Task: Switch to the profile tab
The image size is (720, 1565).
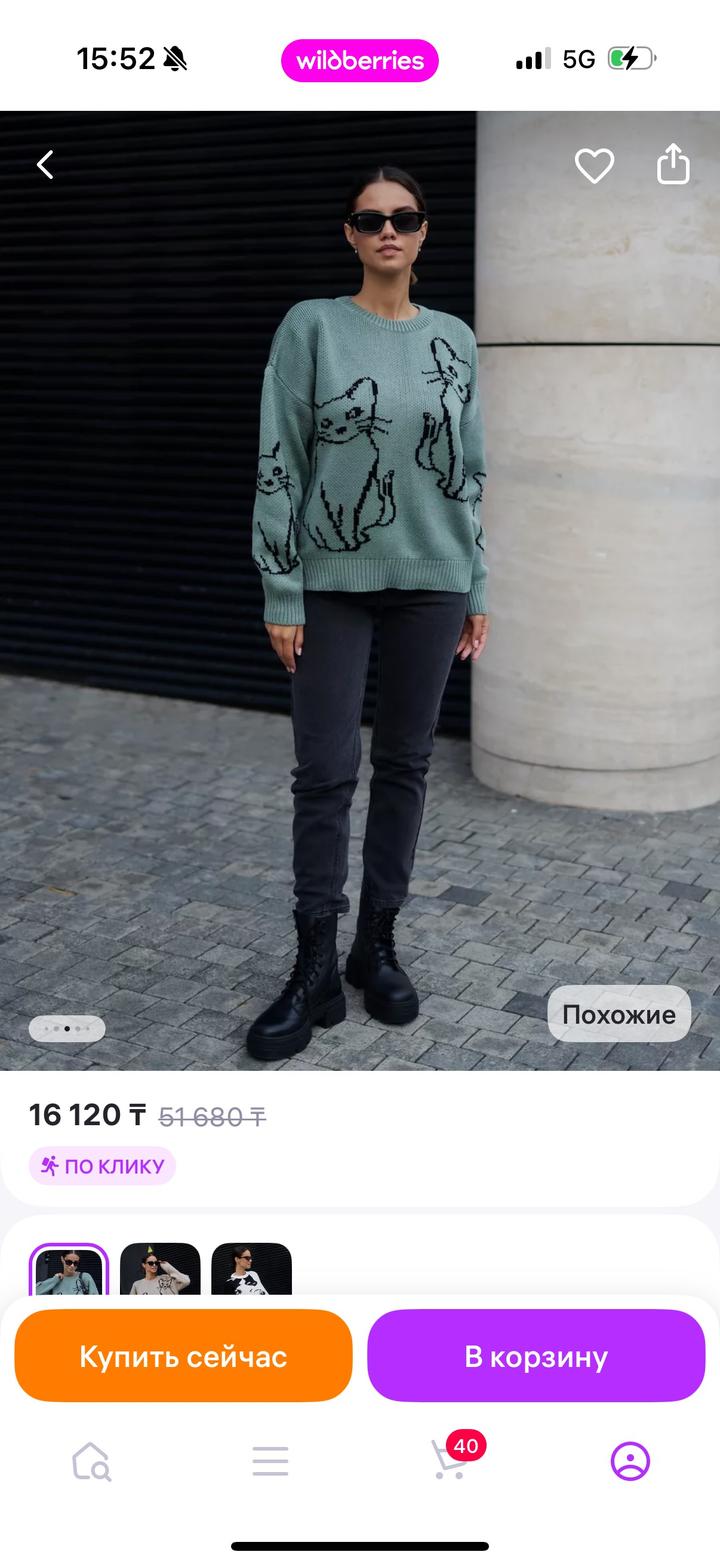Action: coord(630,1461)
